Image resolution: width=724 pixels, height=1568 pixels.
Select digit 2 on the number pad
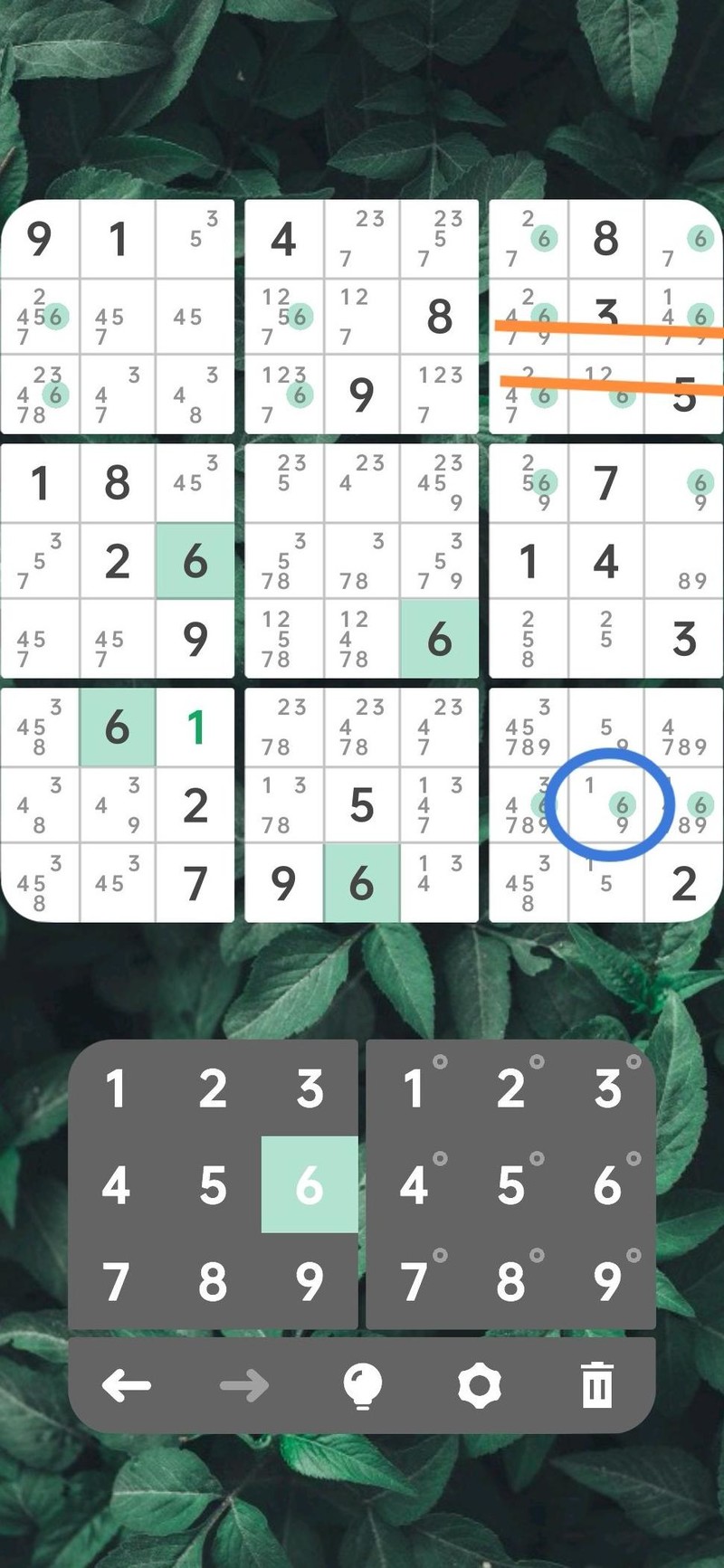pyautogui.click(x=213, y=1088)
